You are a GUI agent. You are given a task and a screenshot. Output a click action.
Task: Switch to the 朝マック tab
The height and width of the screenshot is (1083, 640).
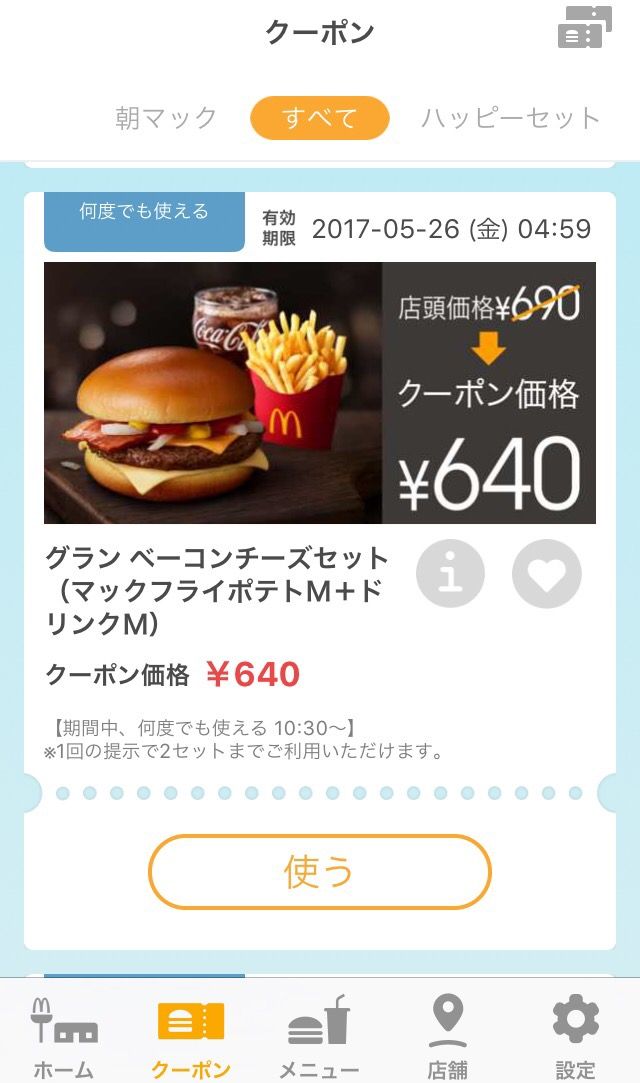point(166,117)
